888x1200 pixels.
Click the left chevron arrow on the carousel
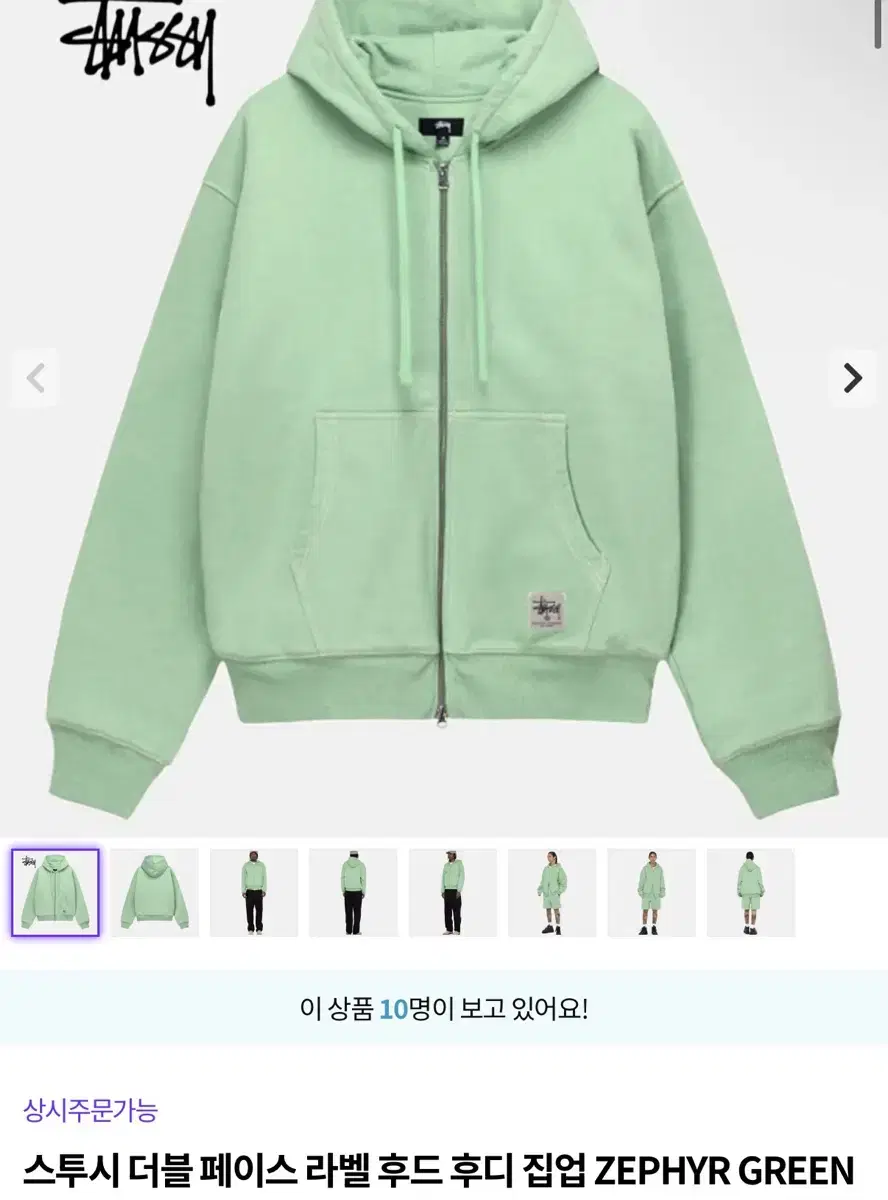click(37, 378)
